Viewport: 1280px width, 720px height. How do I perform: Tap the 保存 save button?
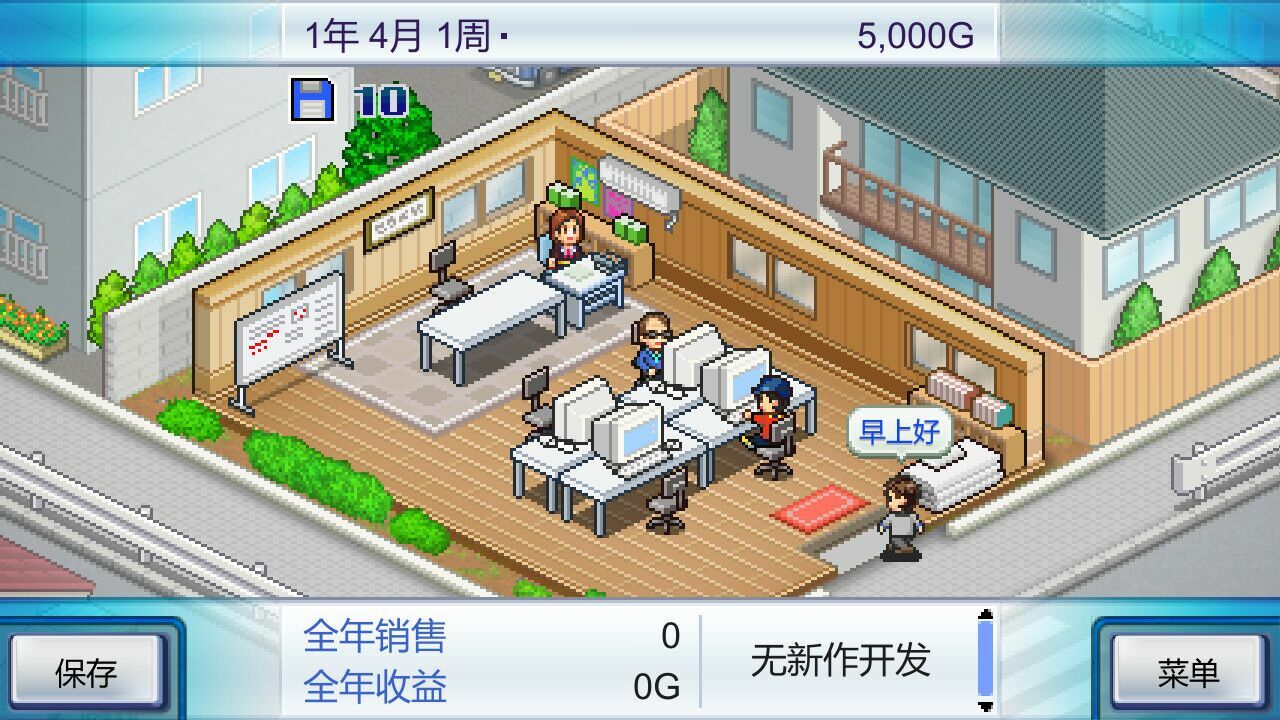[86, 672]
